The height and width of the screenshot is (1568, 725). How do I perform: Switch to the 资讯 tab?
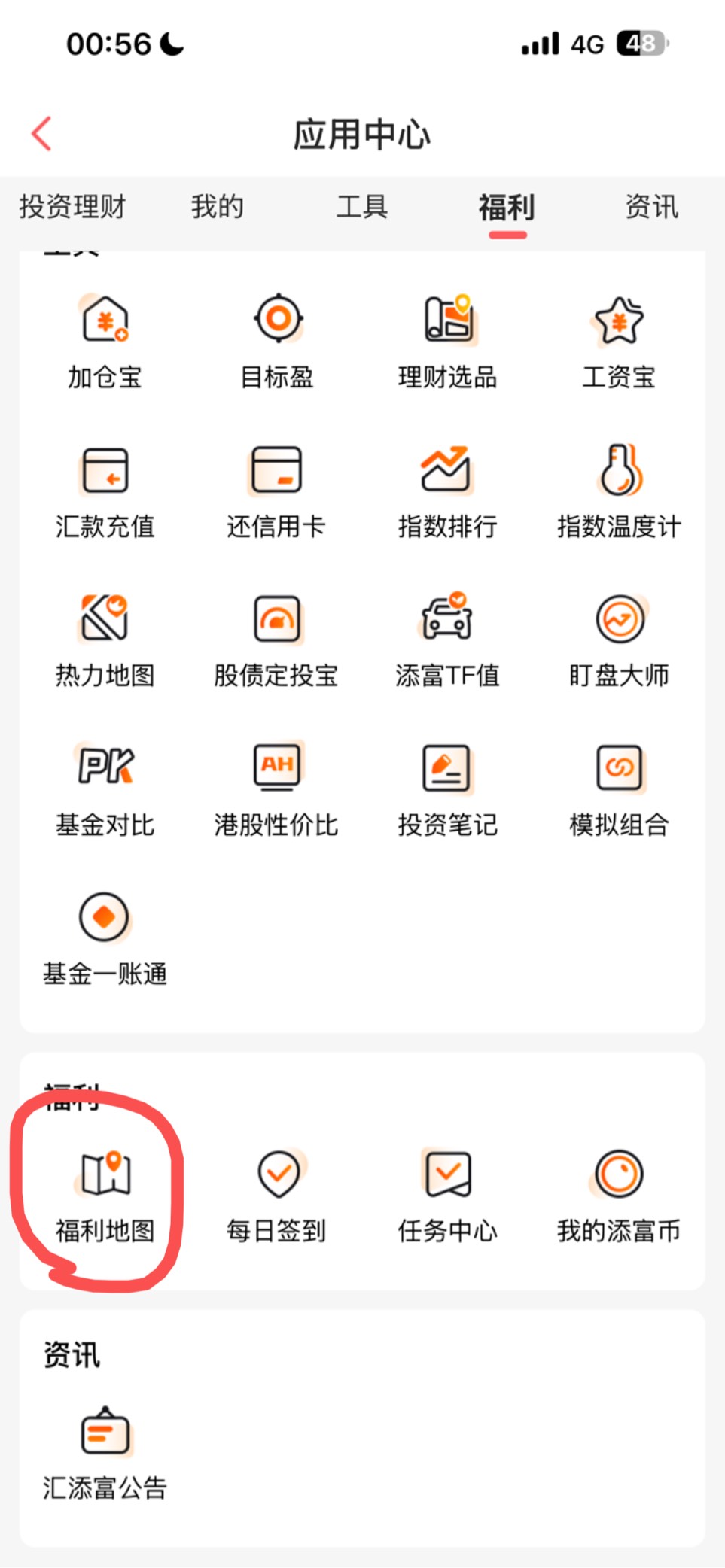click(652, 207)
